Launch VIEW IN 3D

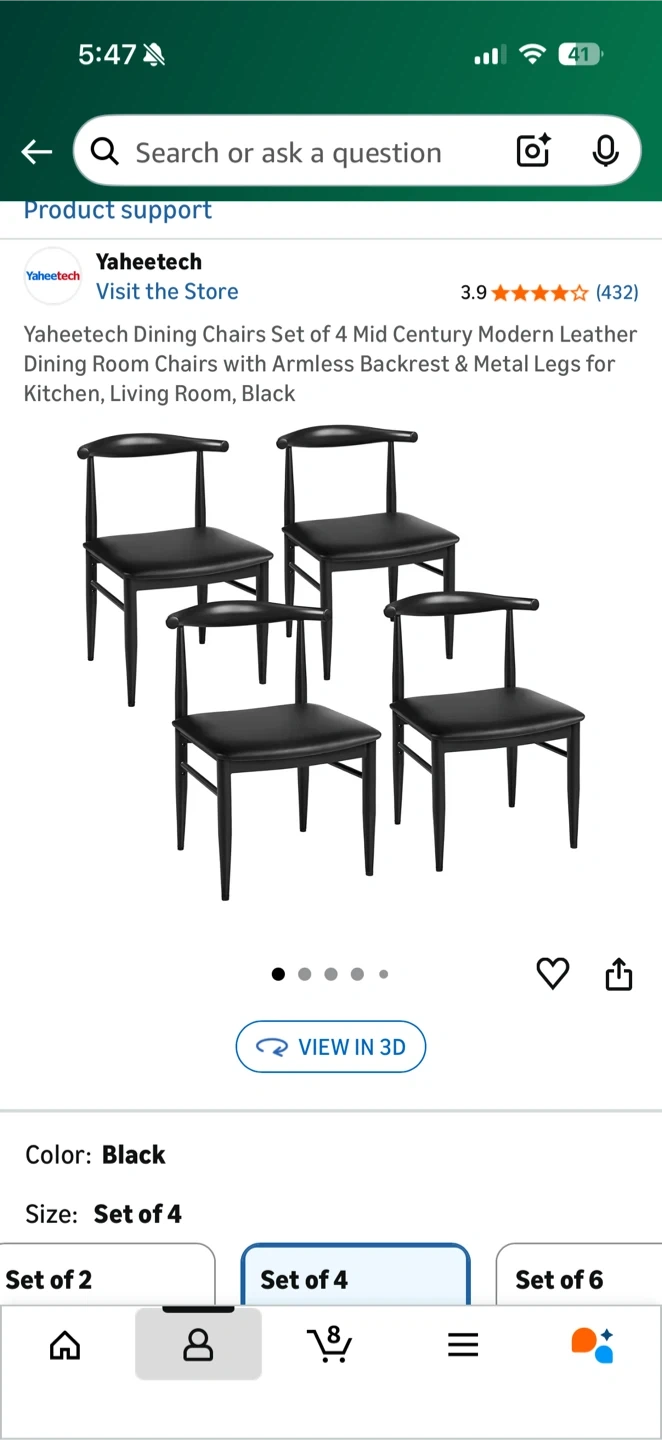(331, 1047)
